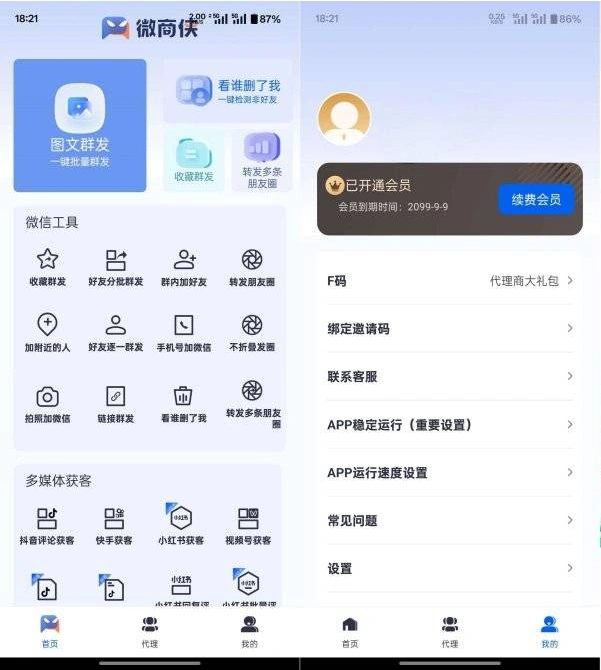Open 抖音评论获客
This screenshot has height=670, width=601.
tap(47, 526)
